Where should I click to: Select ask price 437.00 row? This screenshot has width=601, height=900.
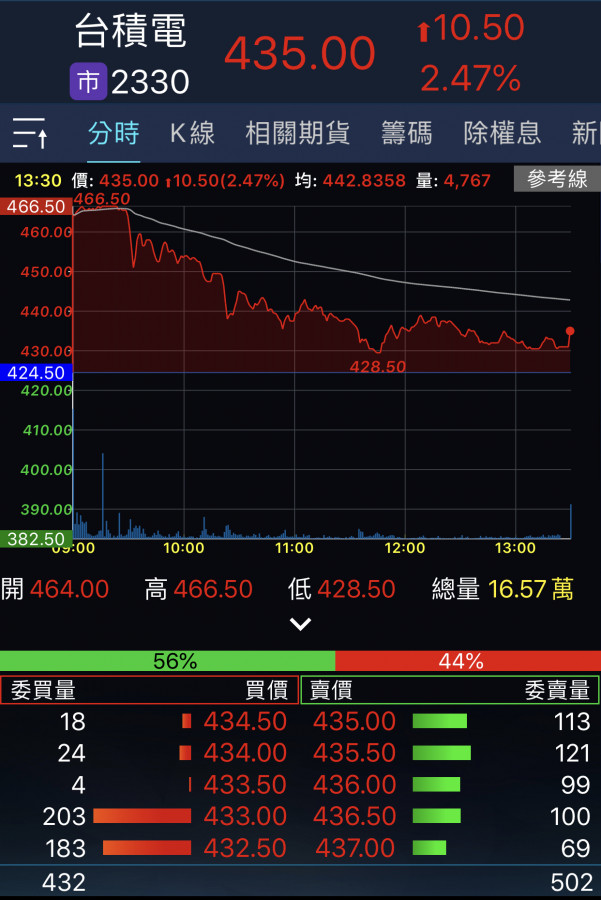click(355, 849)
